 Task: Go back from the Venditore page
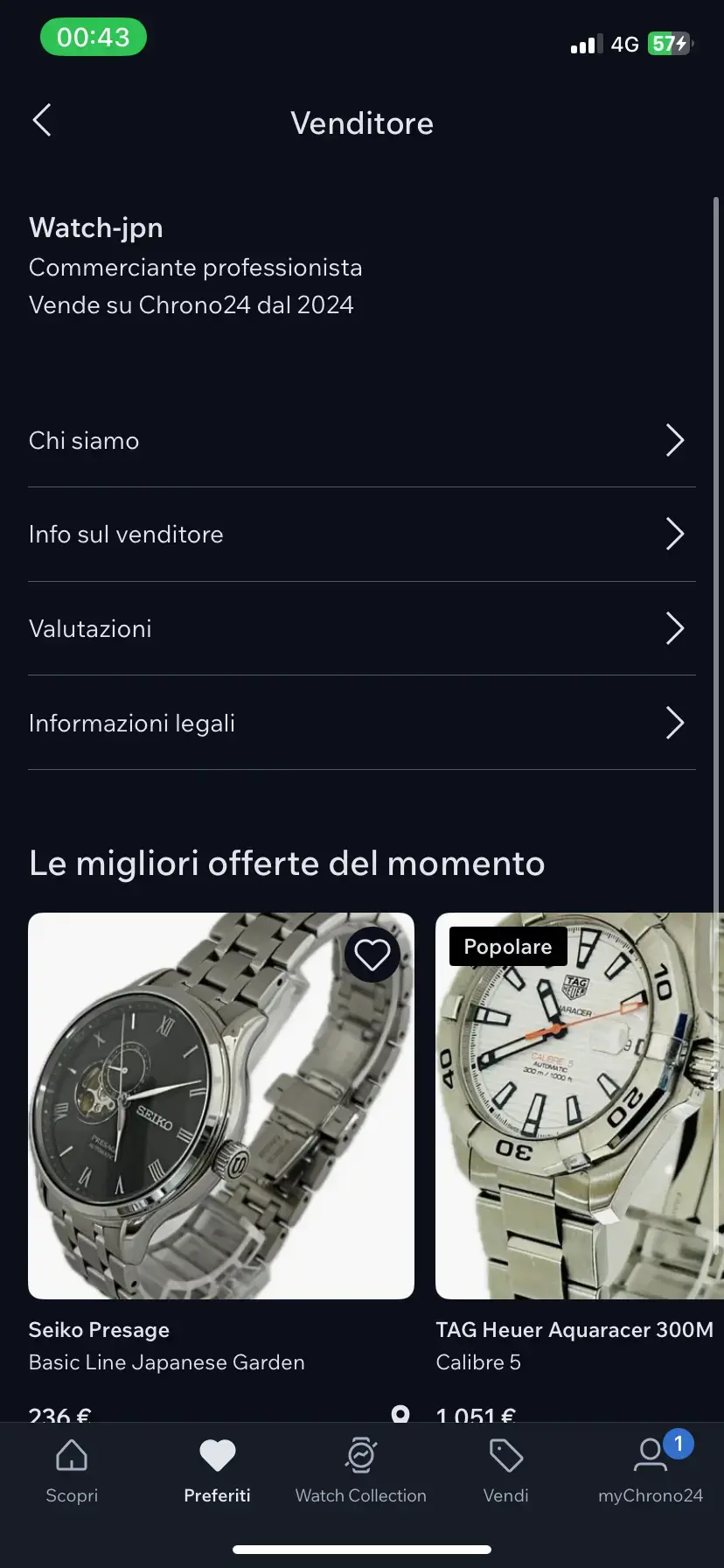point(42,121)
